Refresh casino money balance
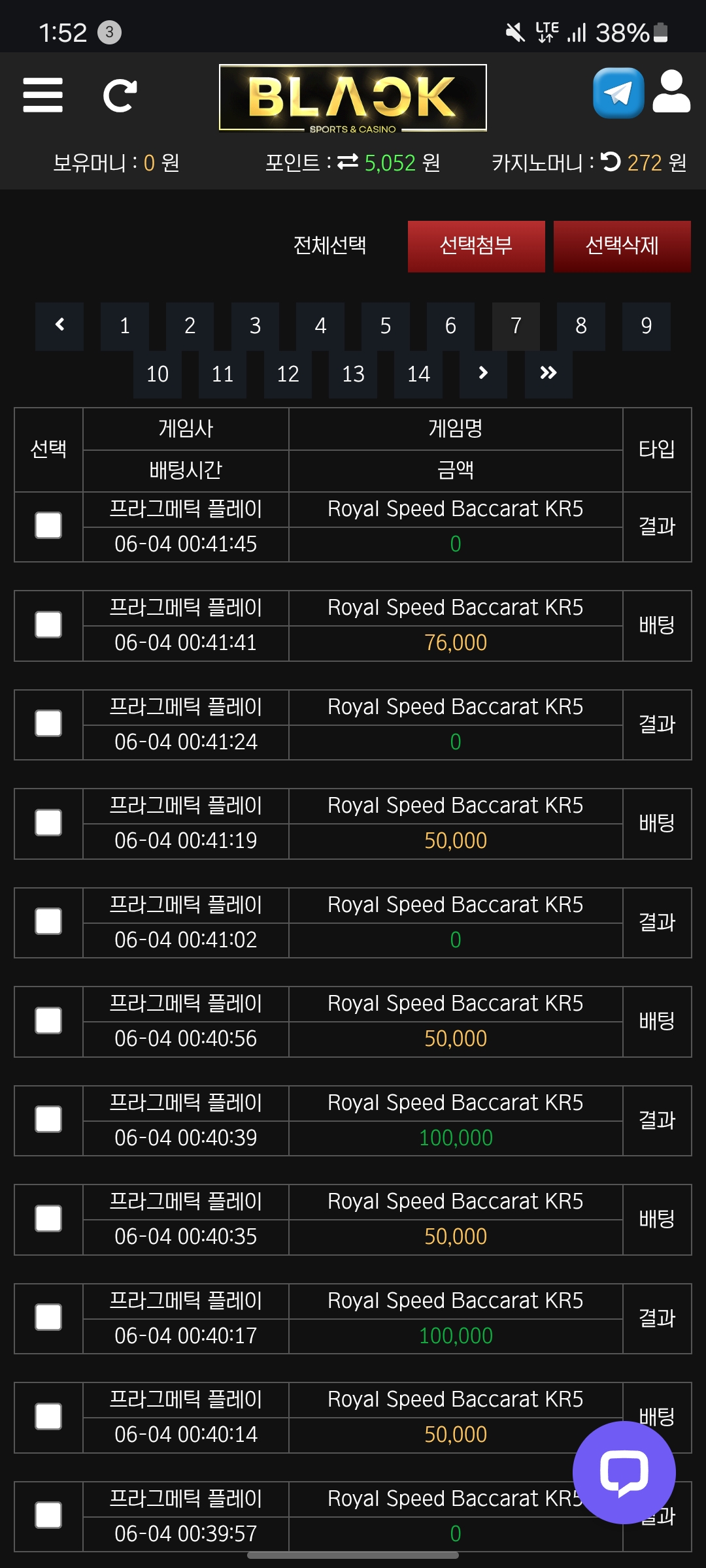Screen dimensions: 706x1568 pos(611,161)
